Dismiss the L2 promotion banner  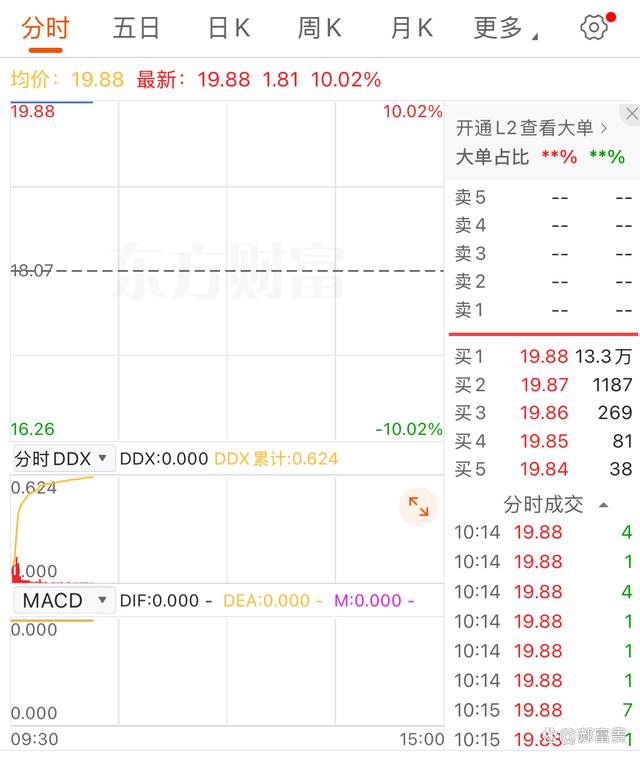[629, 114]
